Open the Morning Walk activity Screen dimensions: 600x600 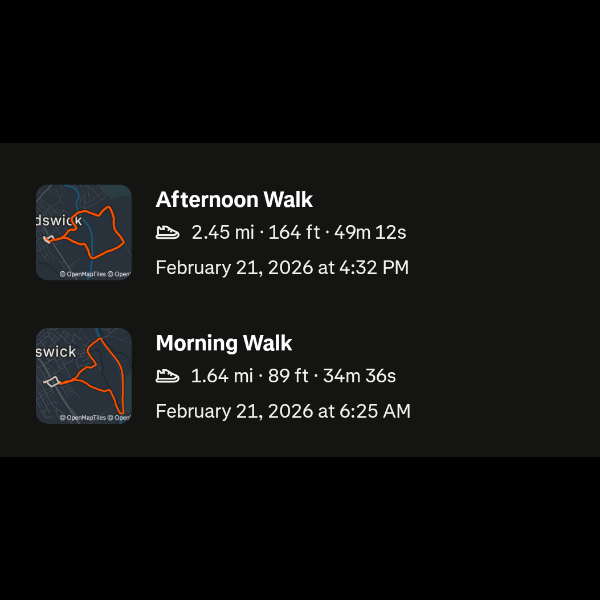[x=224, y=344]
